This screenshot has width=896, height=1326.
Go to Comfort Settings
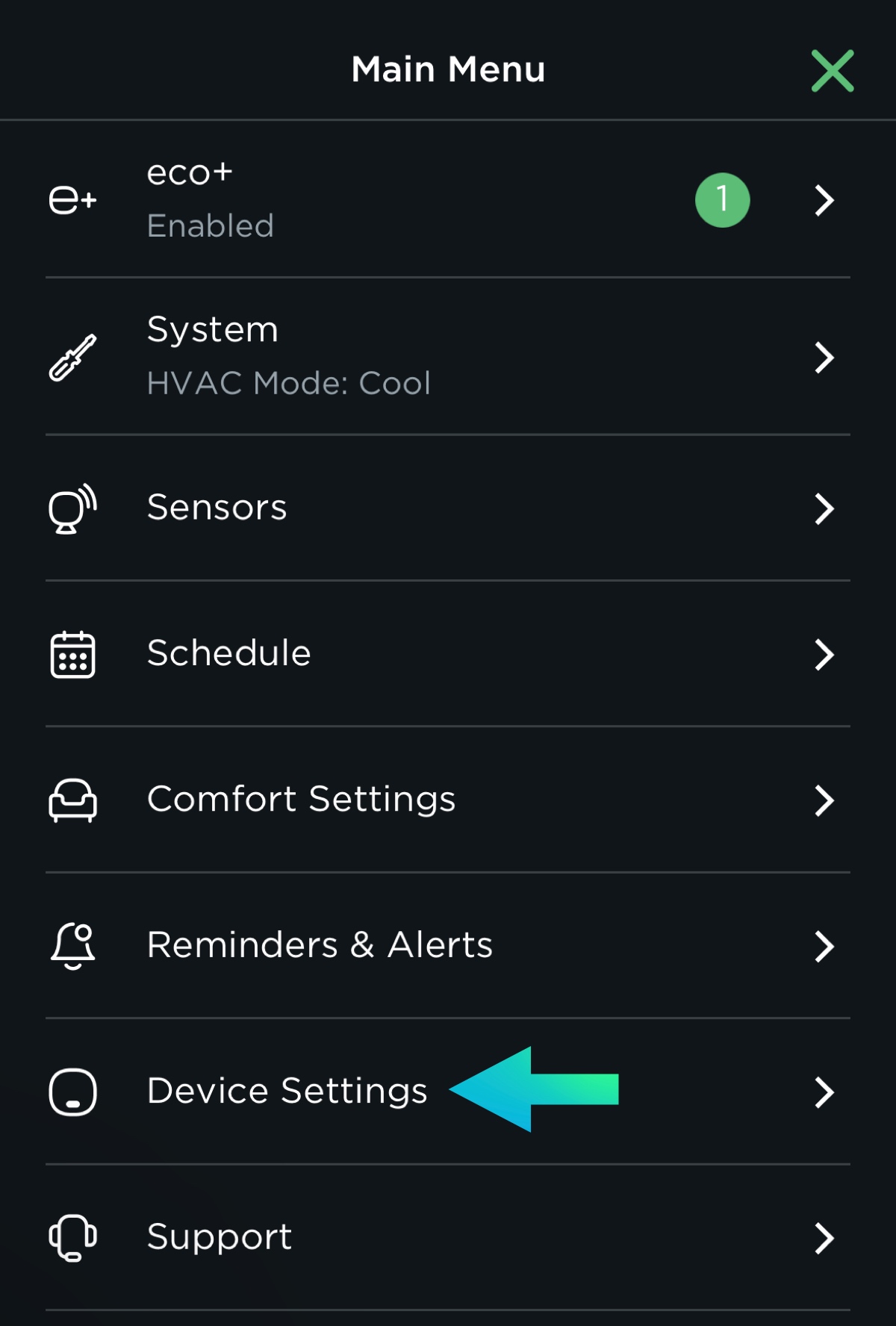(x=448, y=800)
